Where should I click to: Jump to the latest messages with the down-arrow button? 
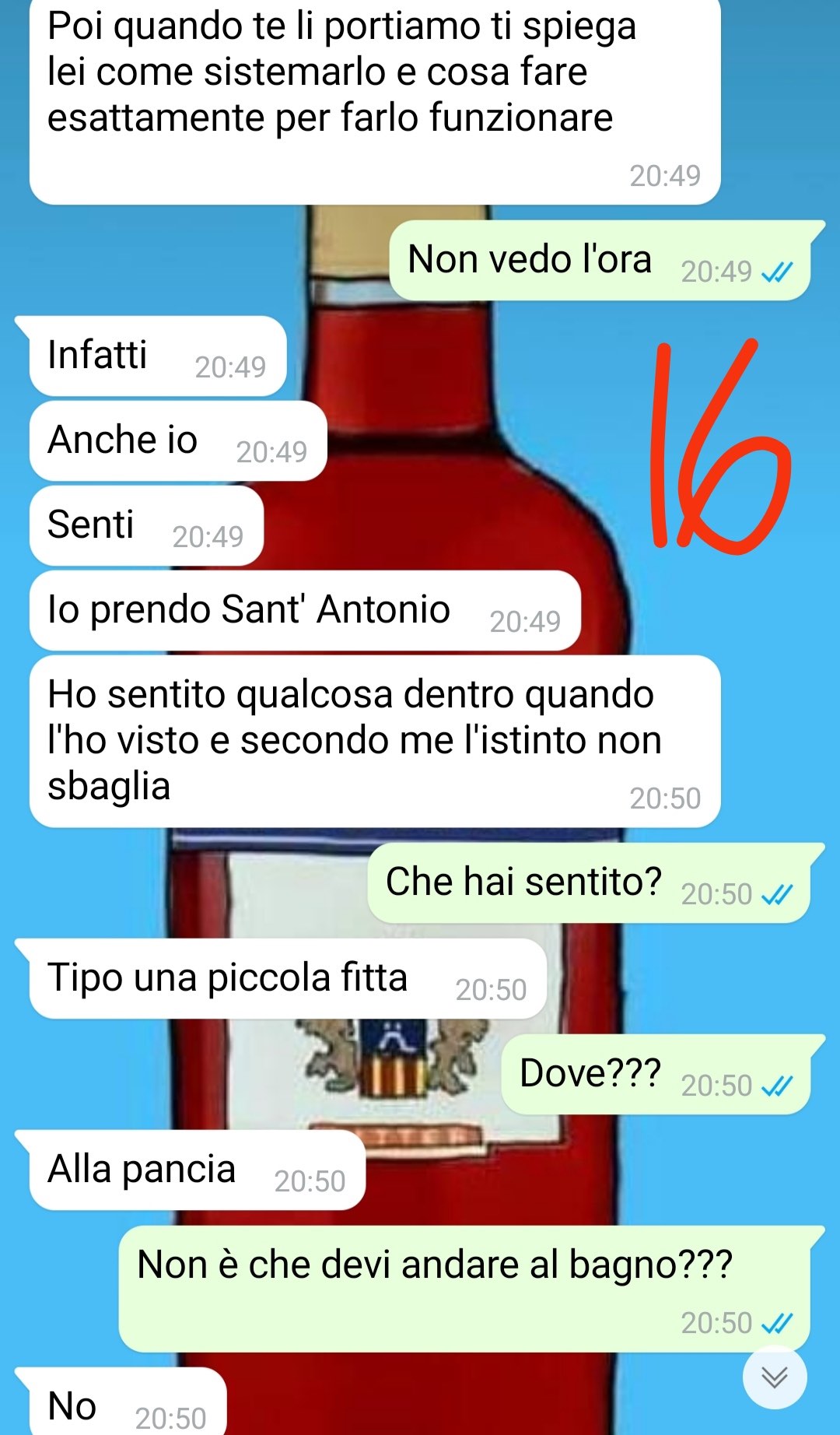point(774,1377)
